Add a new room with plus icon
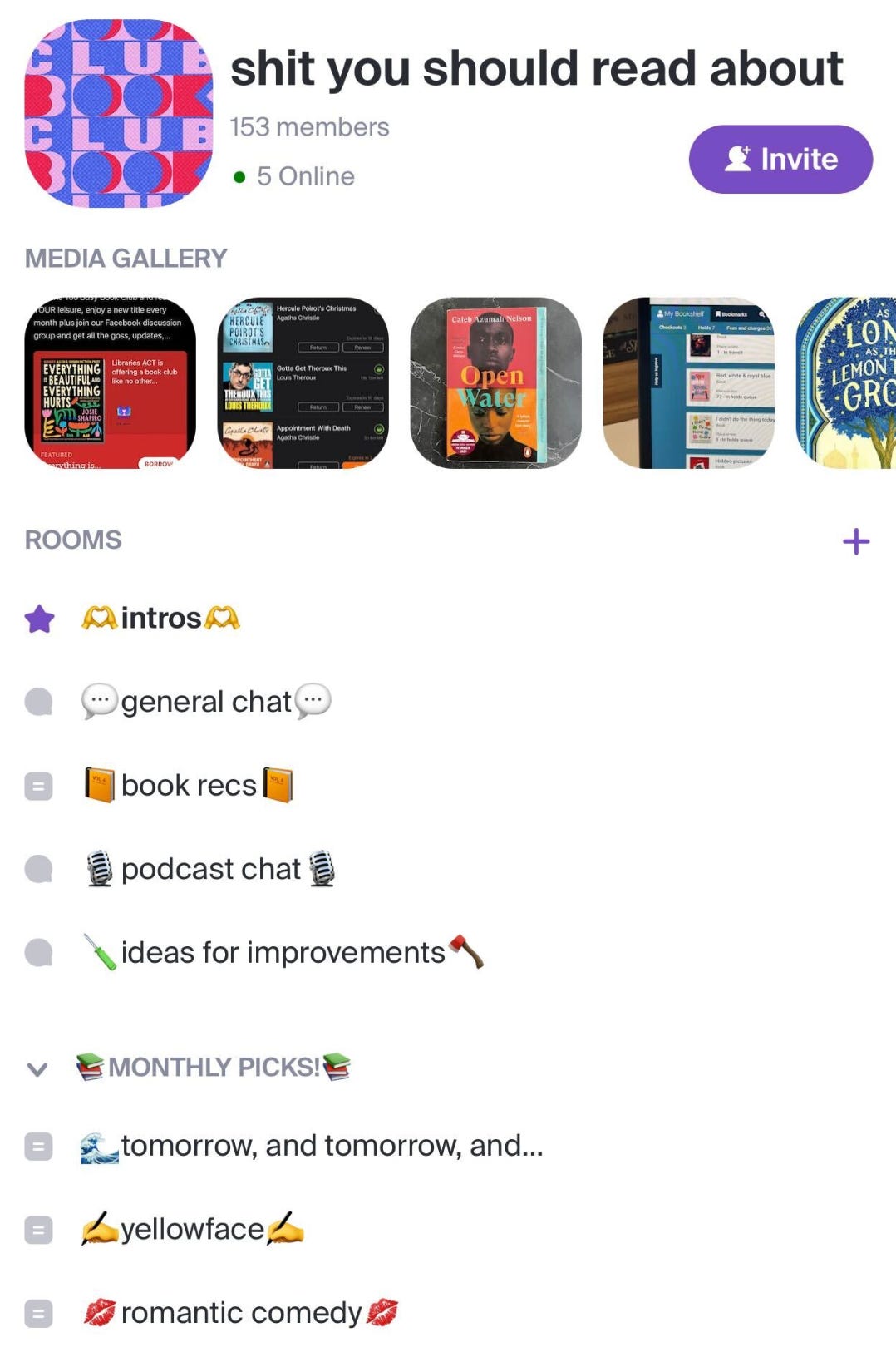 (855, 541)
